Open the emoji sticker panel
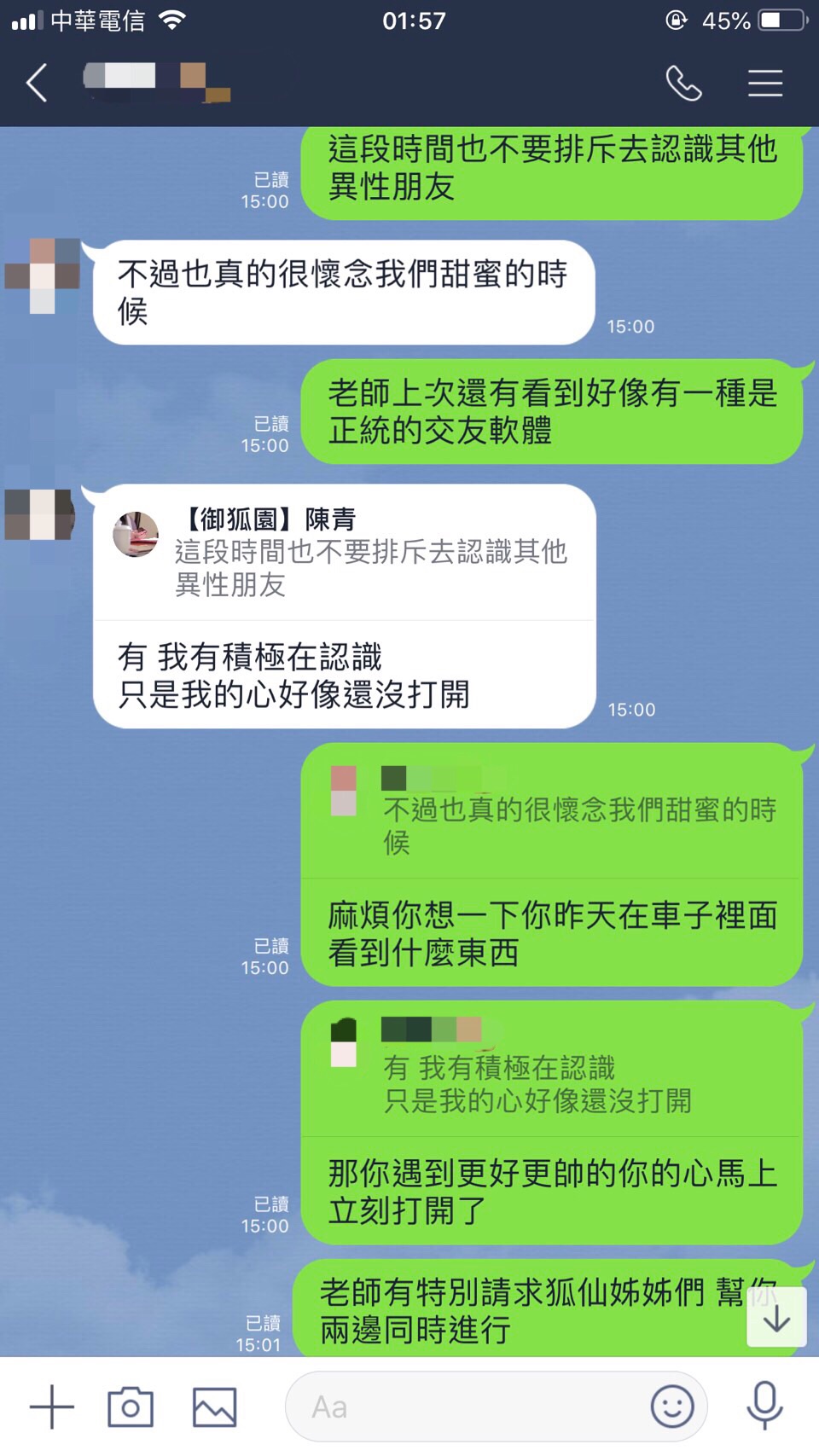This screenshot has height=1456, width=819. click(x=672, y=1407)
